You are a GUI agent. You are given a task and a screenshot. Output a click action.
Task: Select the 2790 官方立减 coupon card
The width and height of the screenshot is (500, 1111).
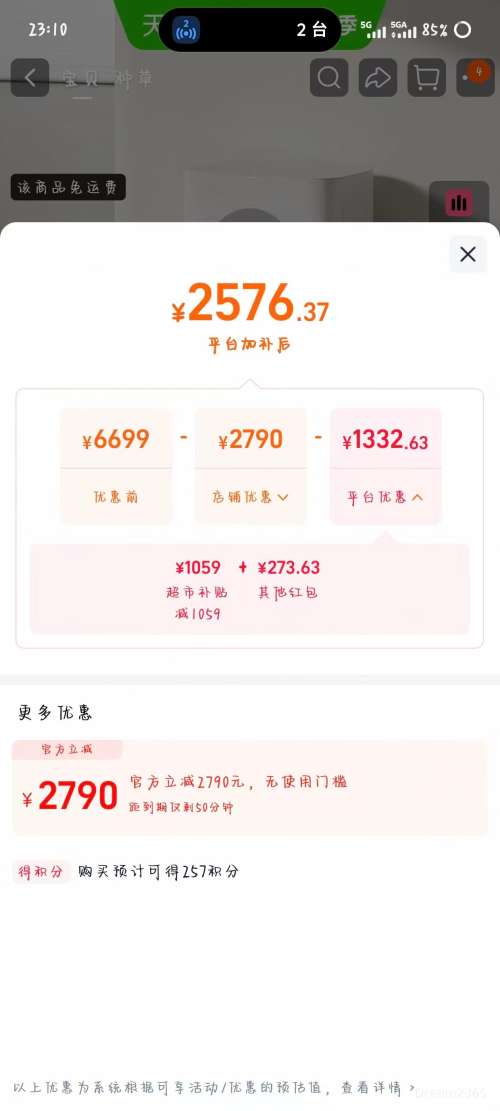coord(250,788)
